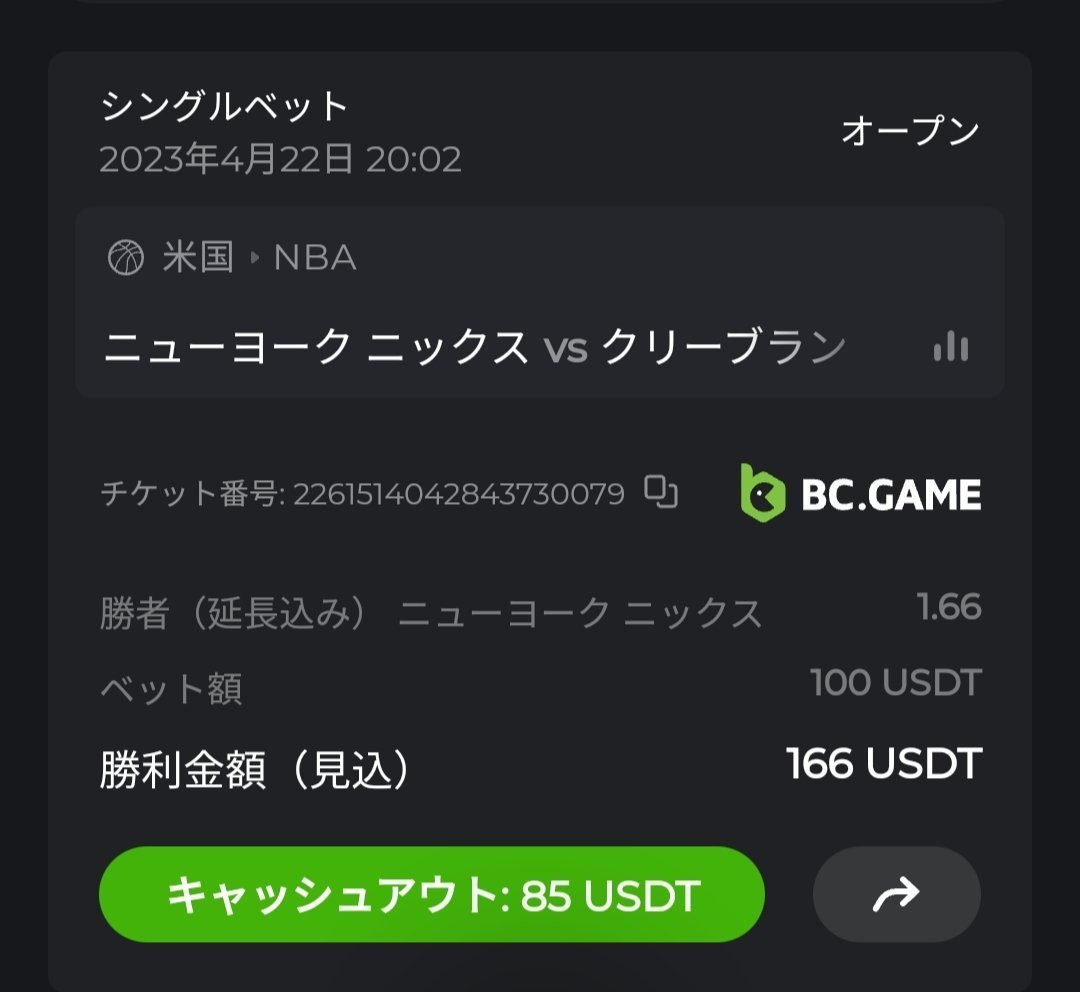Copy the ticket number

[x=661, y=492]
